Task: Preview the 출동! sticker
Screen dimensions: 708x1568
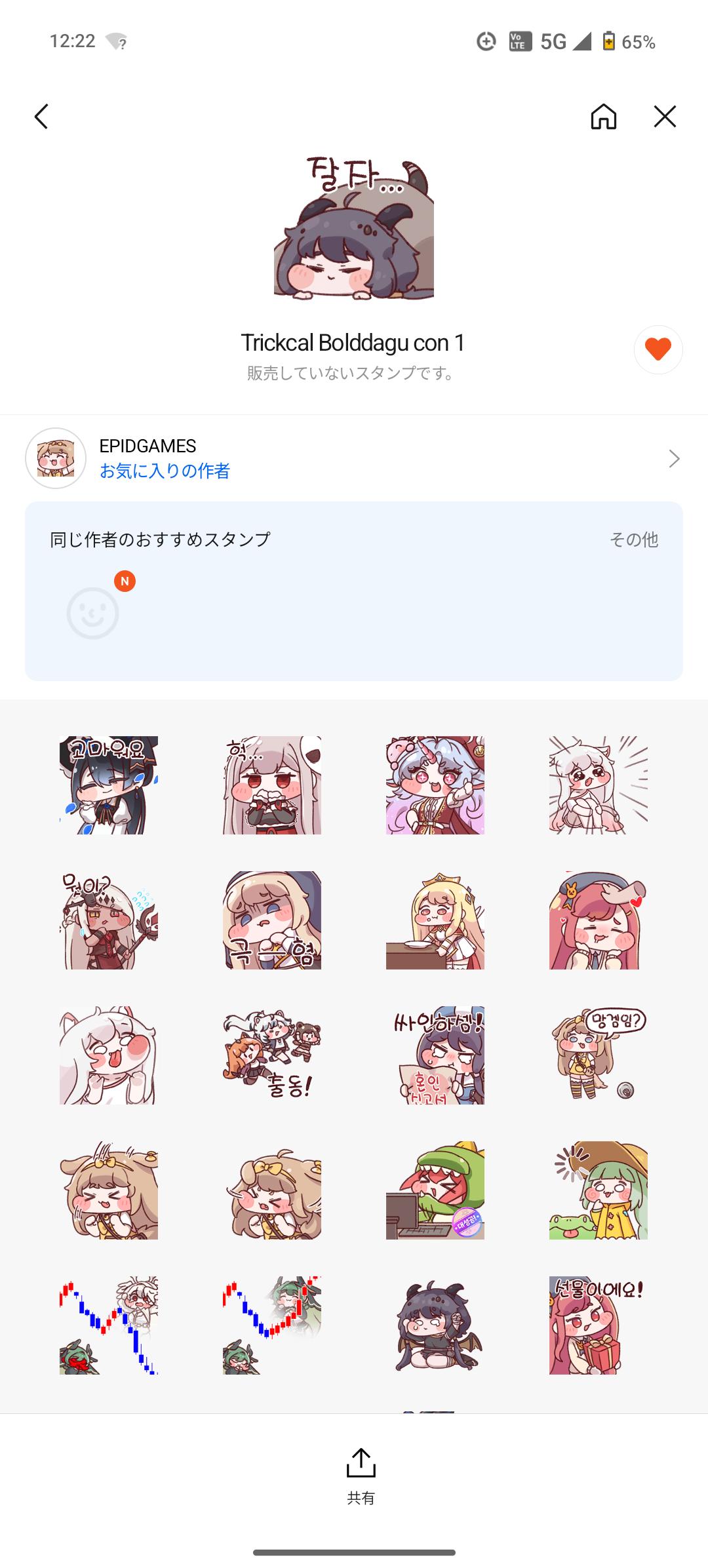Action: click(272, 1055)
